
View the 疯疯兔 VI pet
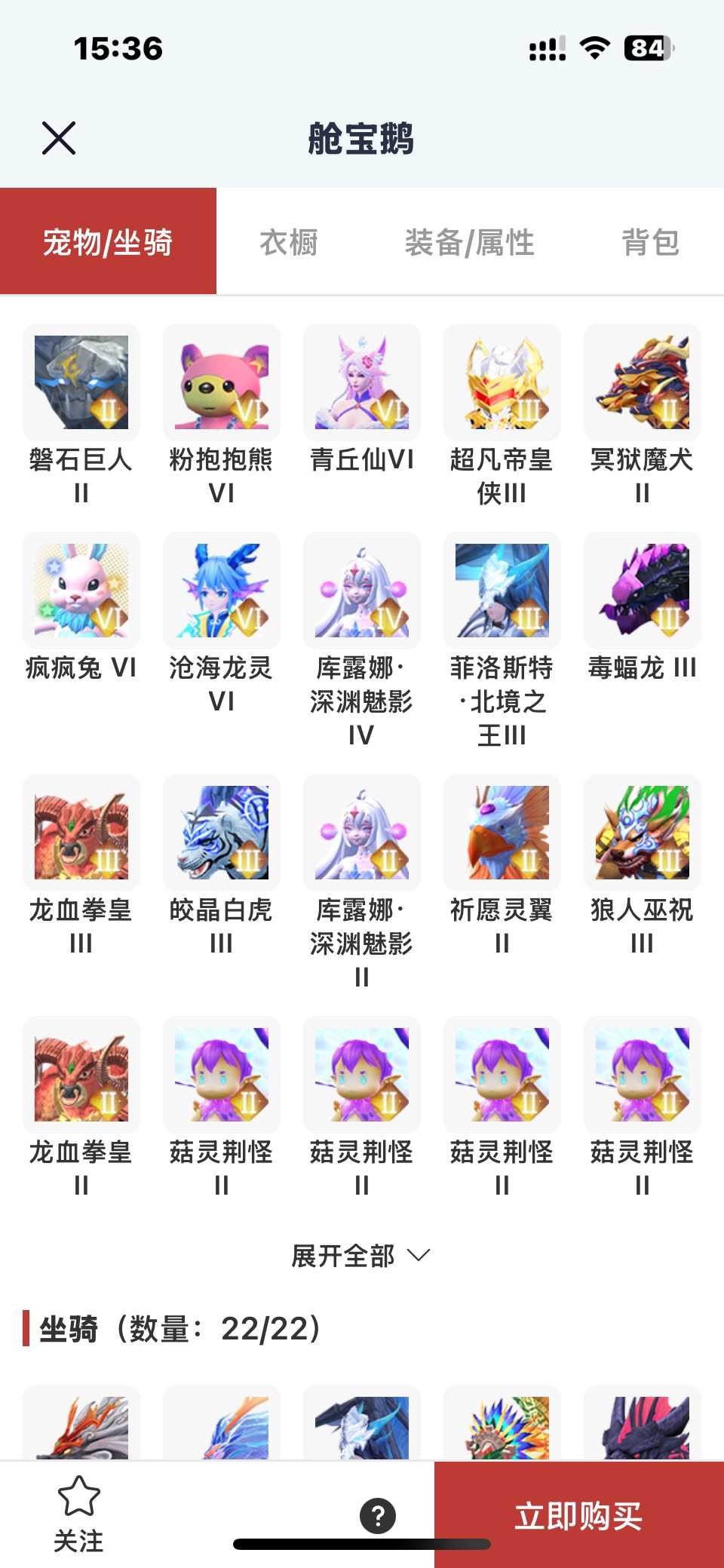81,591
